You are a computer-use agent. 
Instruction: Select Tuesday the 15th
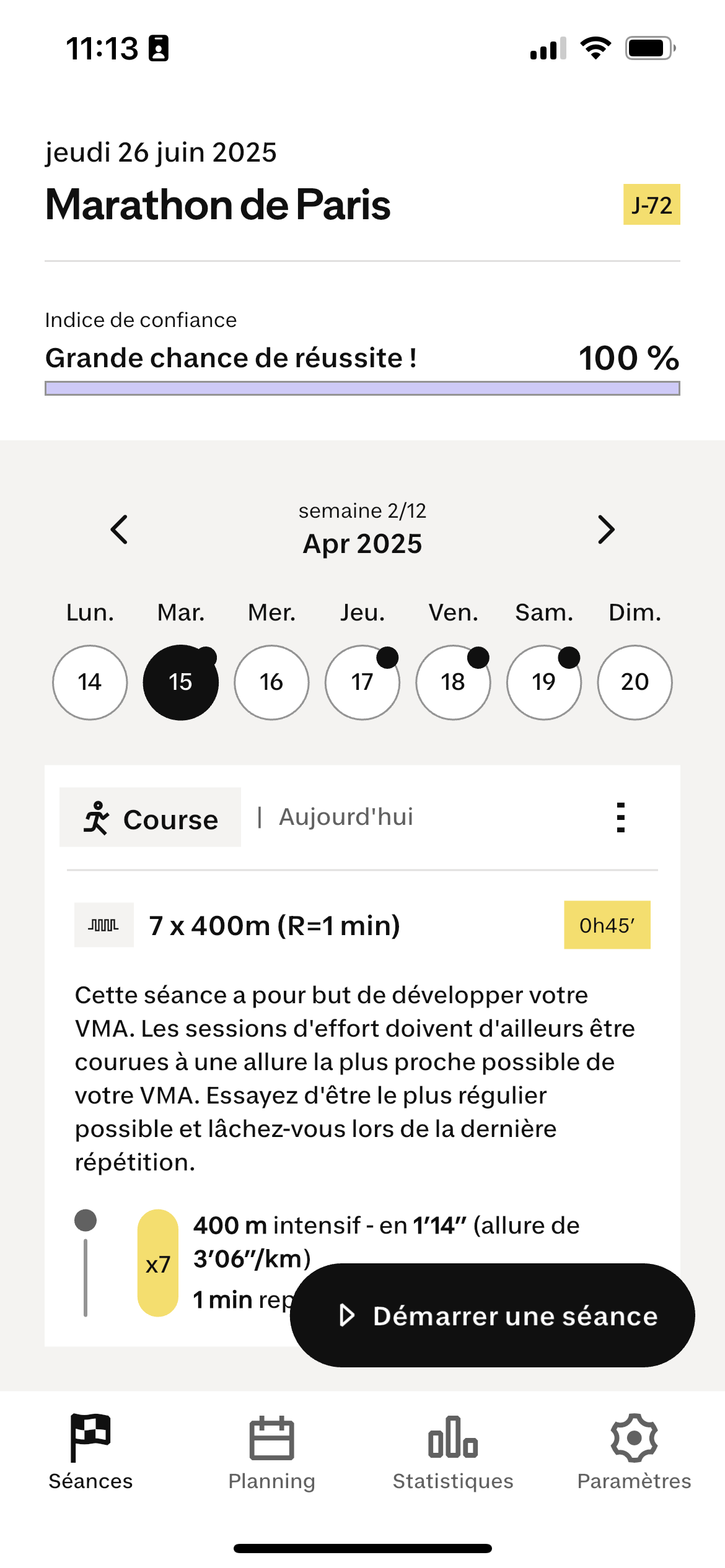[180, 682]
